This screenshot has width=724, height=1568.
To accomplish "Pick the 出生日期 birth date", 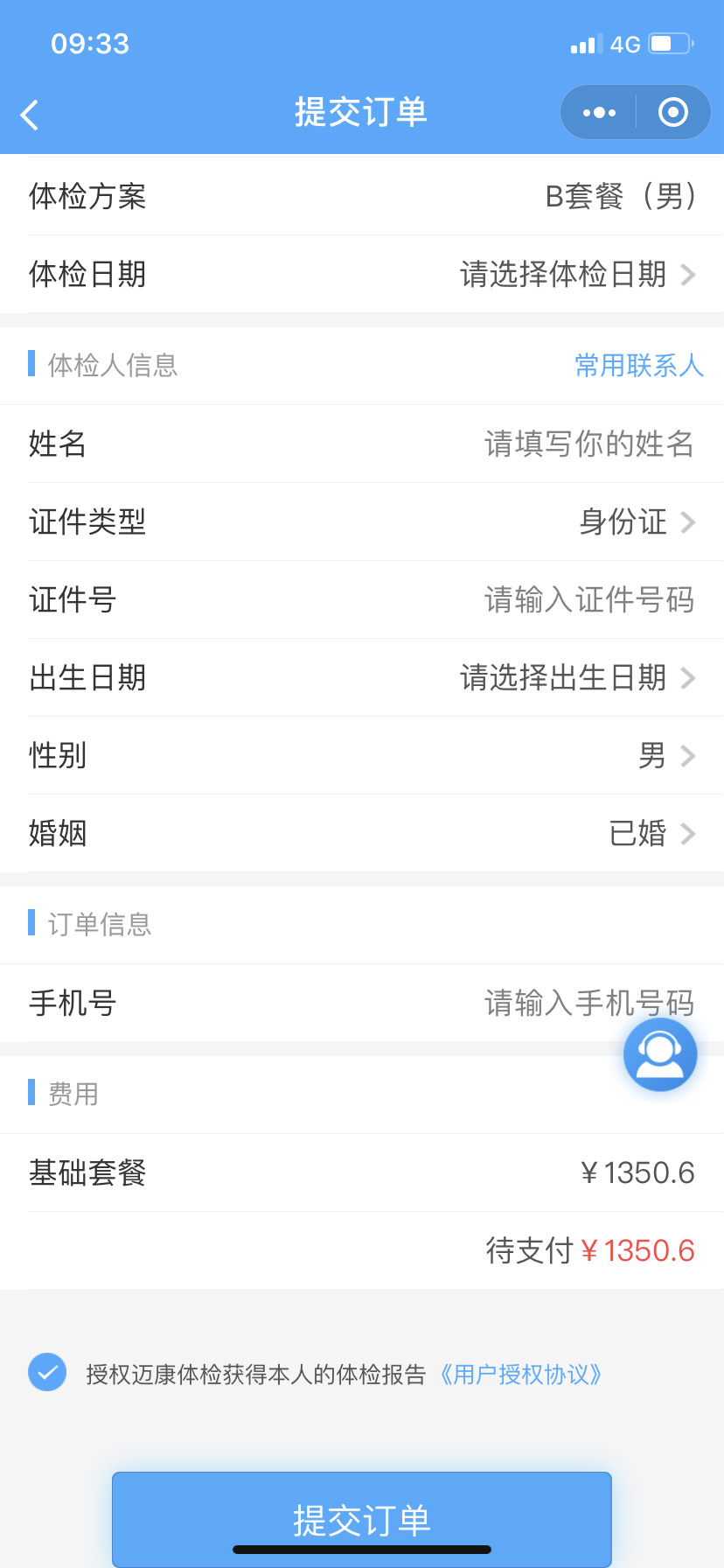I will coord(576,678).
